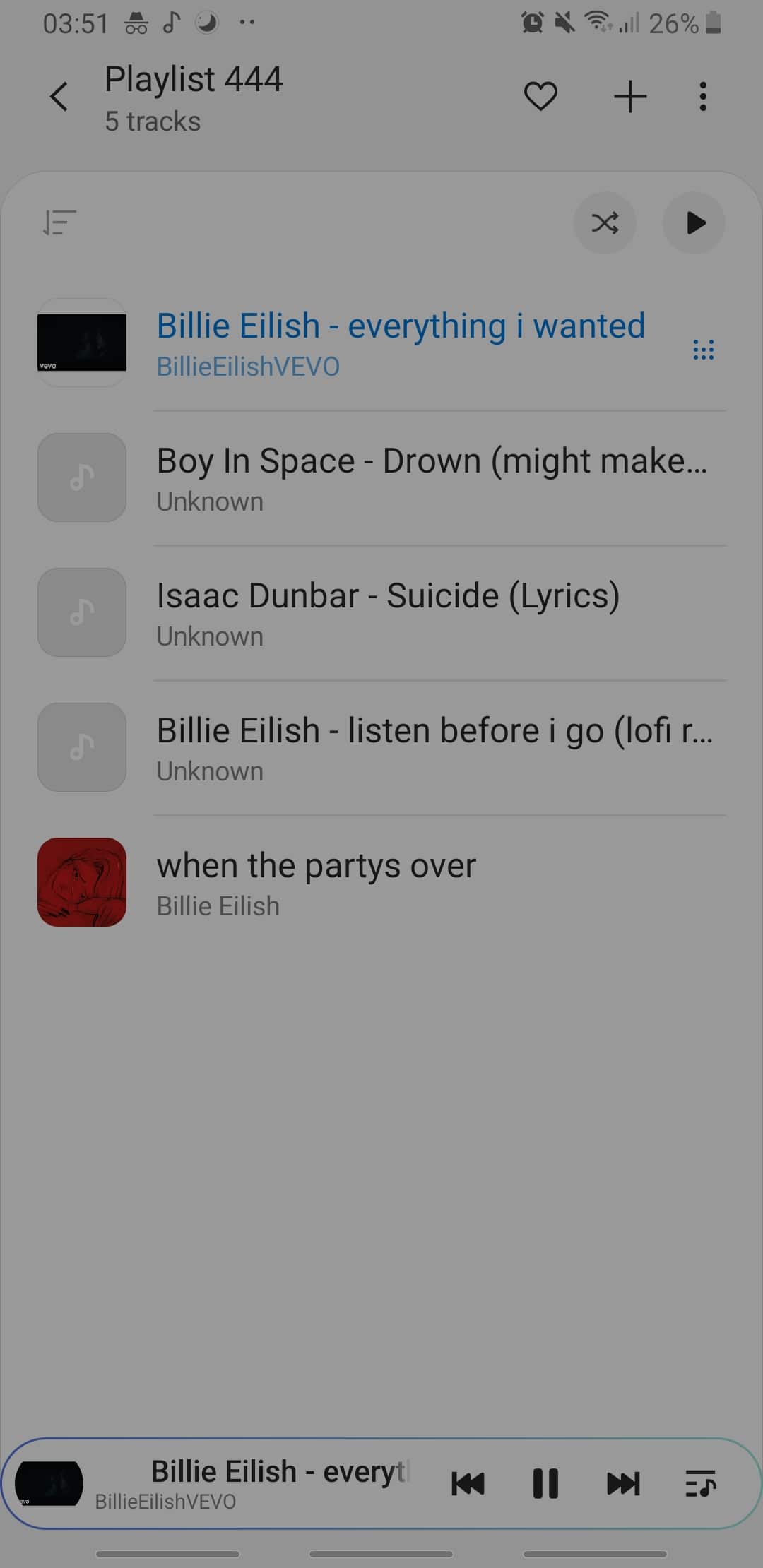
Task: Skip to next track in mini player
Action: coord(623,1484)
